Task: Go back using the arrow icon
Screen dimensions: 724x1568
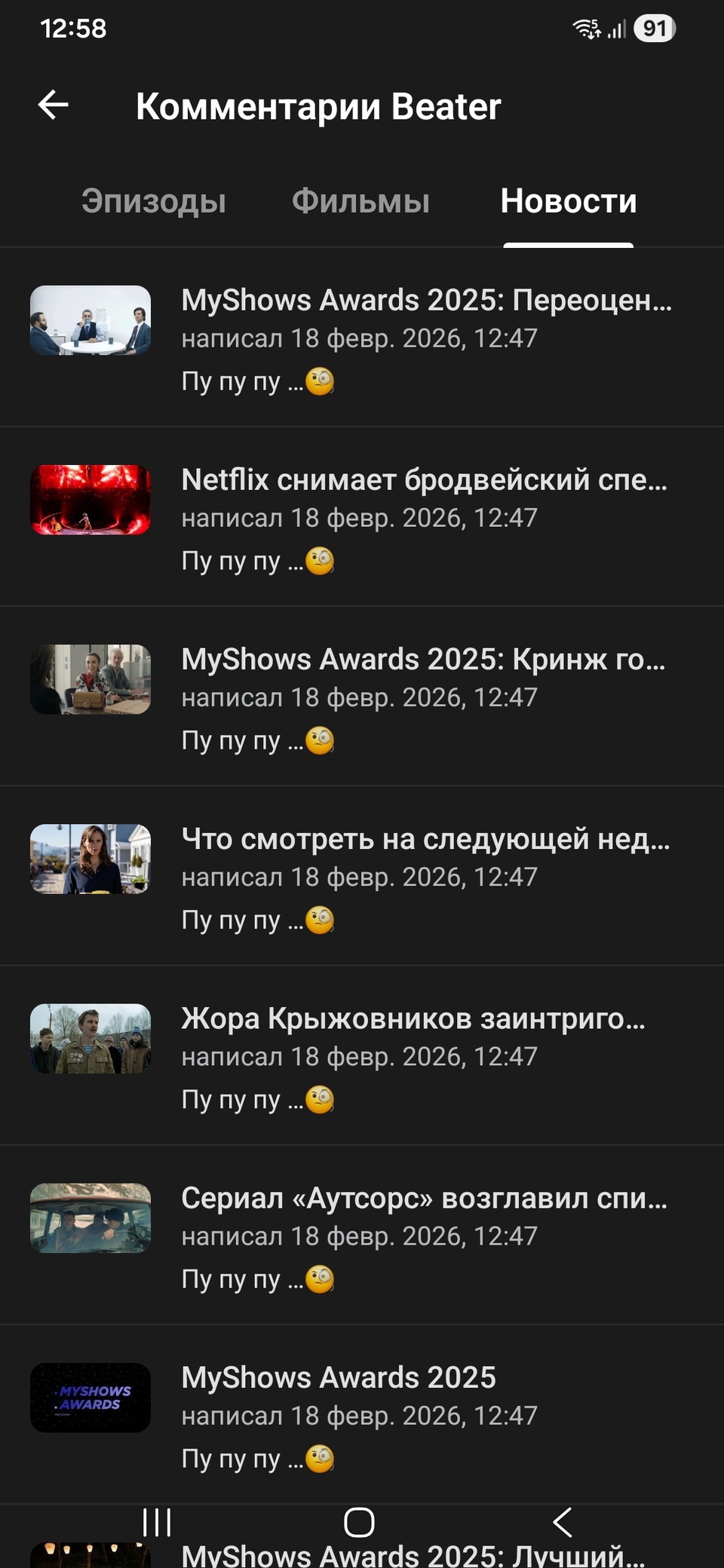Action: [54, 105]
